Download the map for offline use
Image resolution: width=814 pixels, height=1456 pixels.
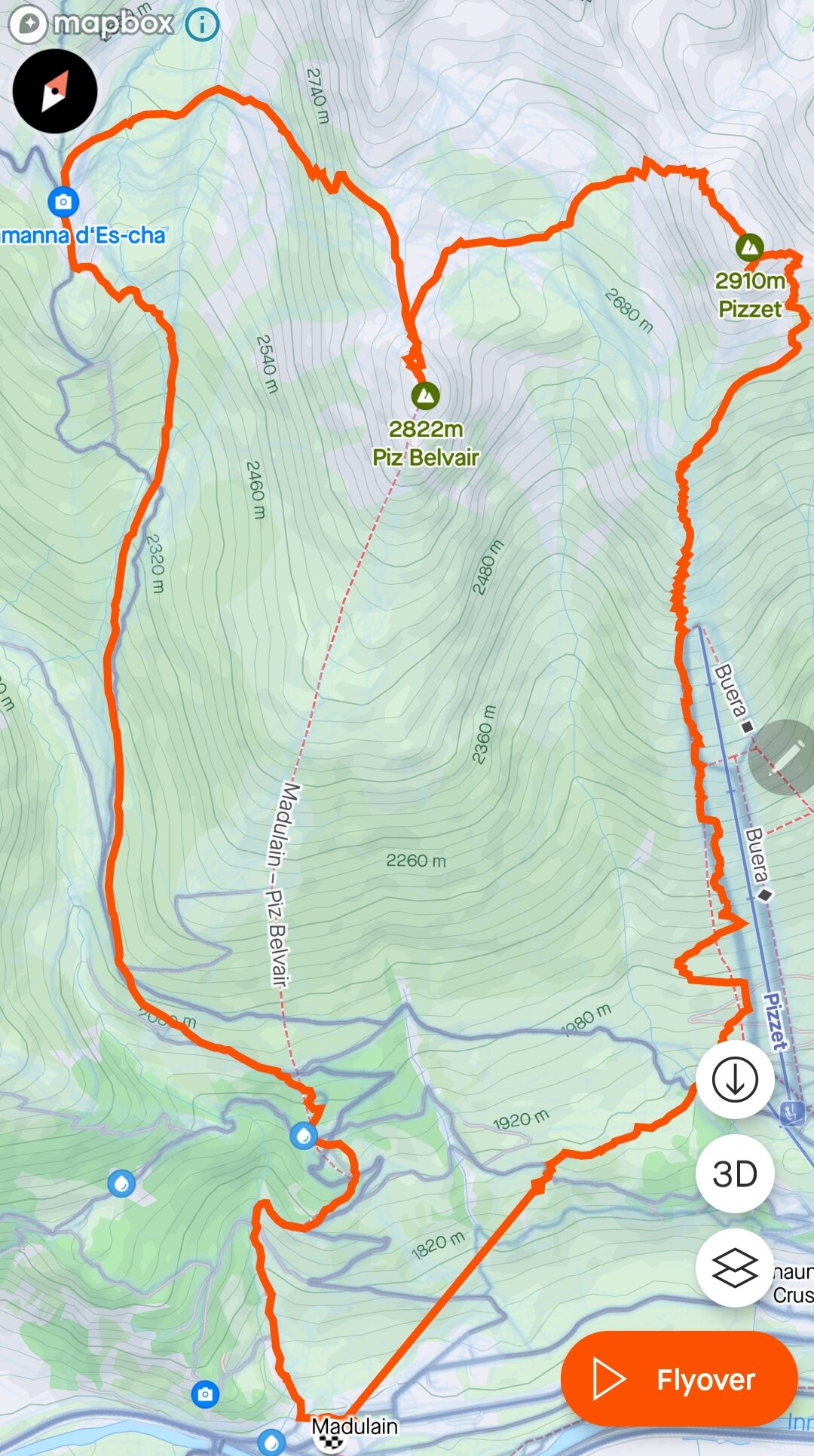tap(735, 1079)
